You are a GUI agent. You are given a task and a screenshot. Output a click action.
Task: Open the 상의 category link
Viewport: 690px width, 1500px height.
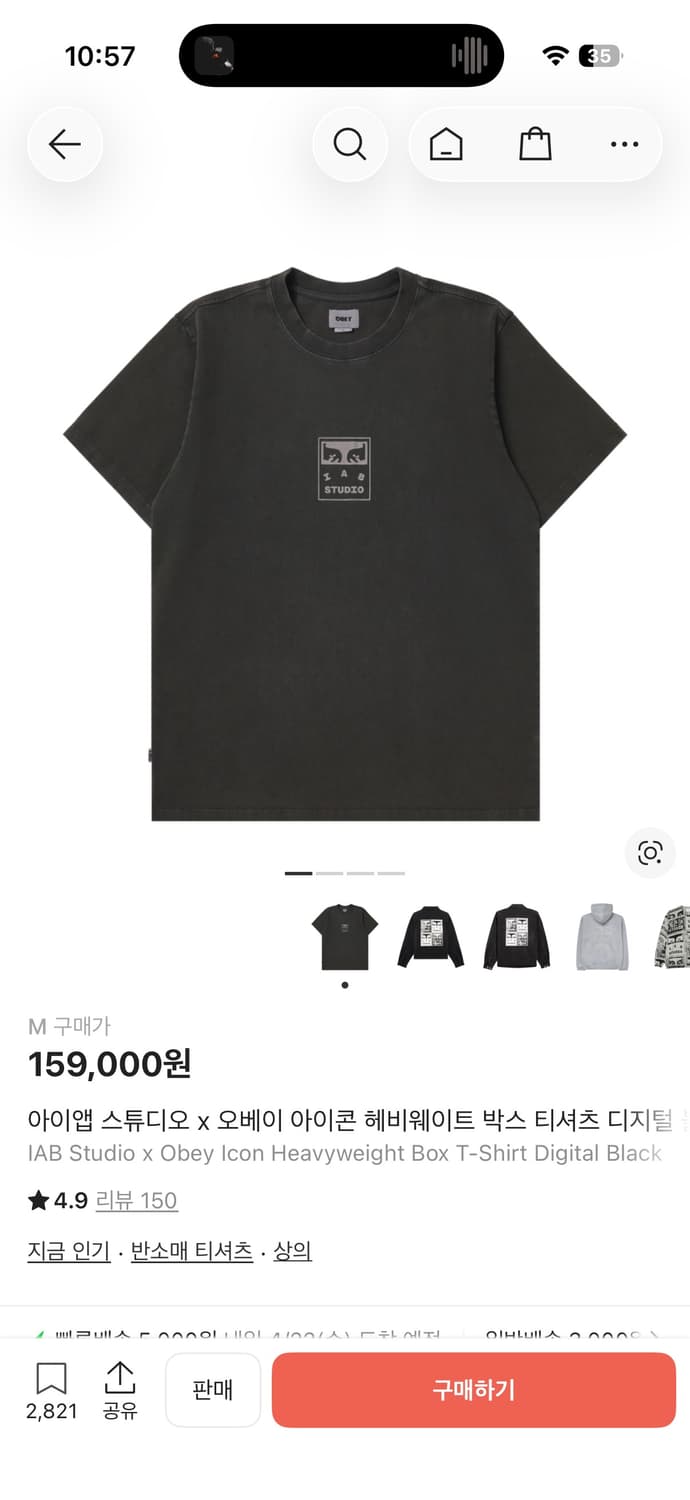pos(293,1251)
